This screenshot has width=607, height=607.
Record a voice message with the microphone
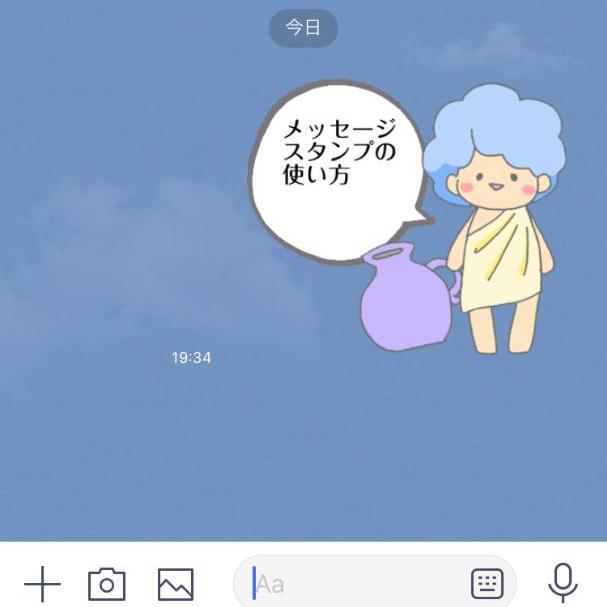point(563,582)
